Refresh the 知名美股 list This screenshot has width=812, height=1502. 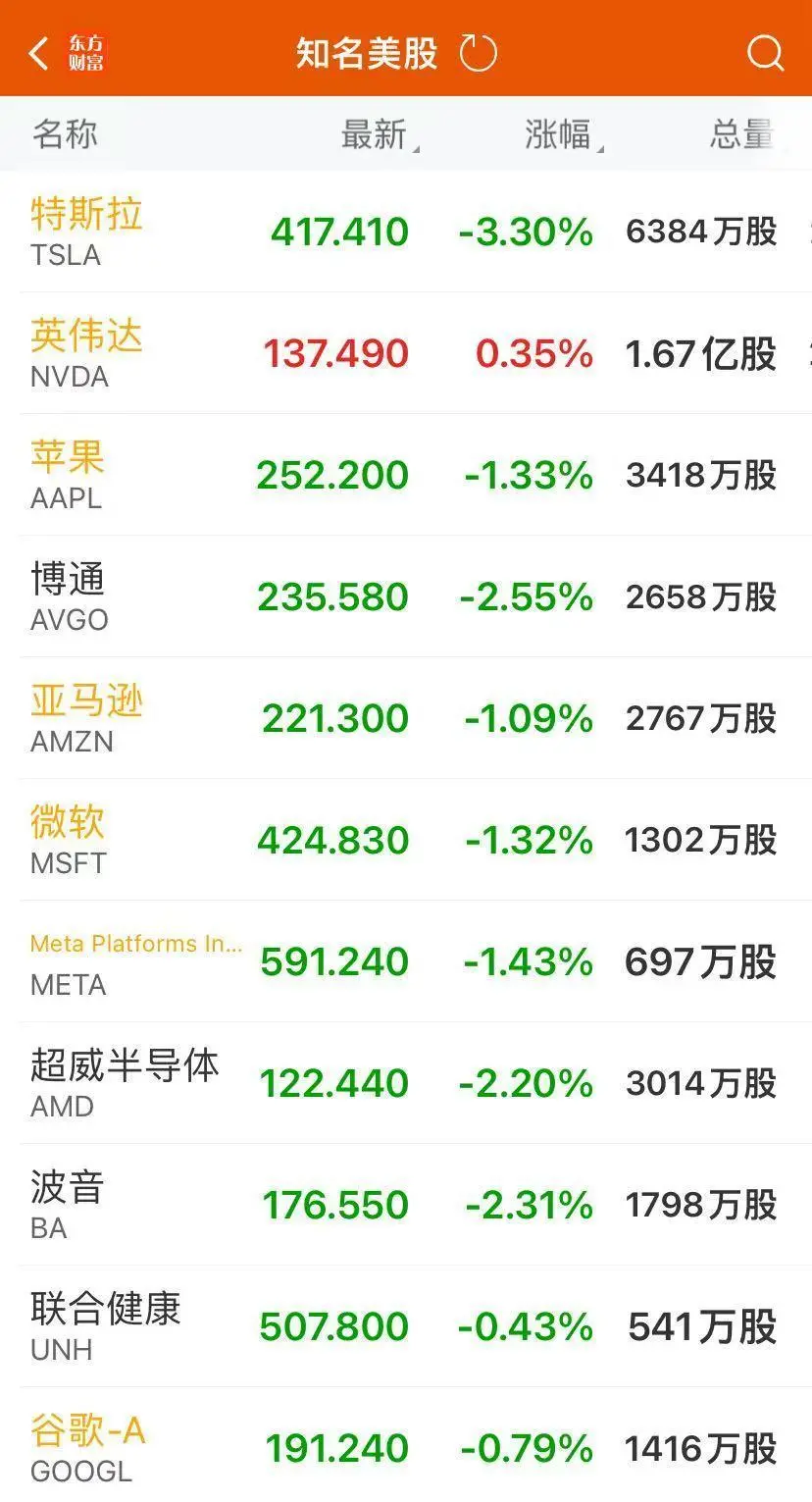pyautogui.click(x=479, y=53)
